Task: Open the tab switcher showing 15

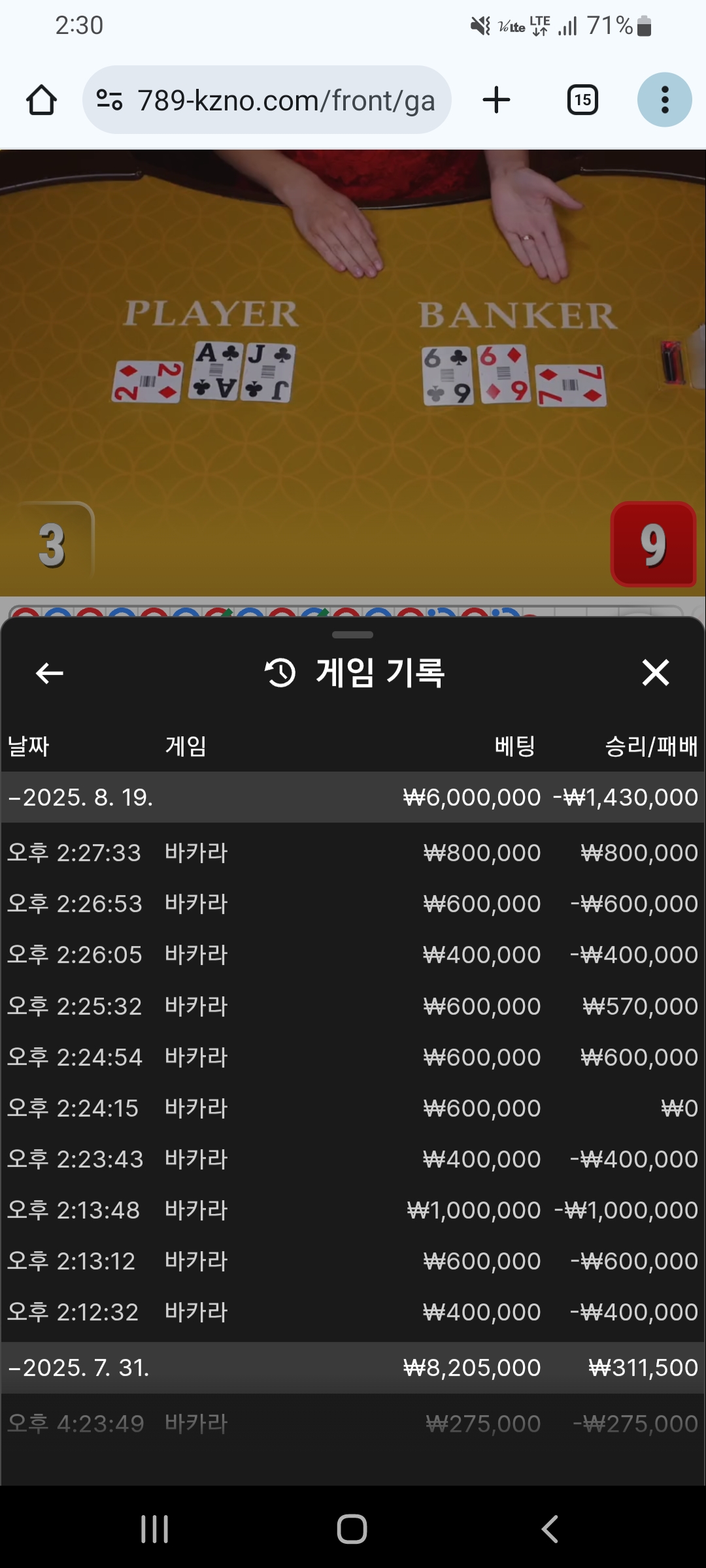Action: (x=582, y=100)
